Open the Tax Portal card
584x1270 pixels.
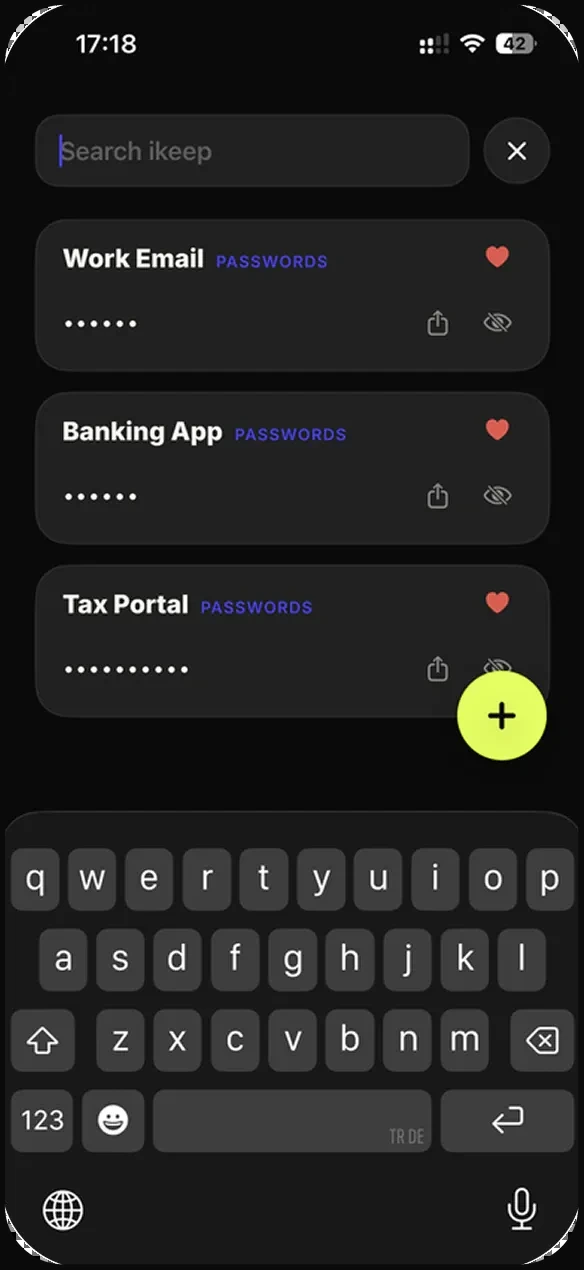[x=292, y=641]
